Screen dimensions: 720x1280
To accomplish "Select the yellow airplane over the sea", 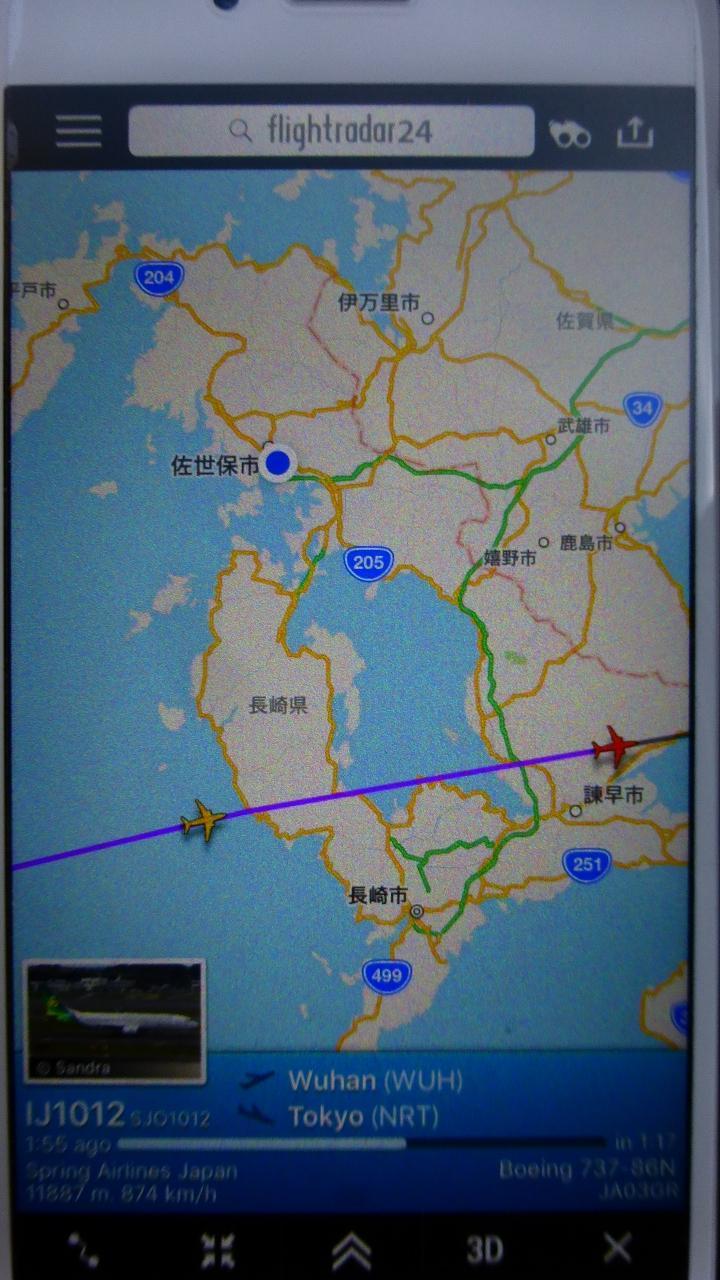I will pyautogui.click(x=202, y=821).
